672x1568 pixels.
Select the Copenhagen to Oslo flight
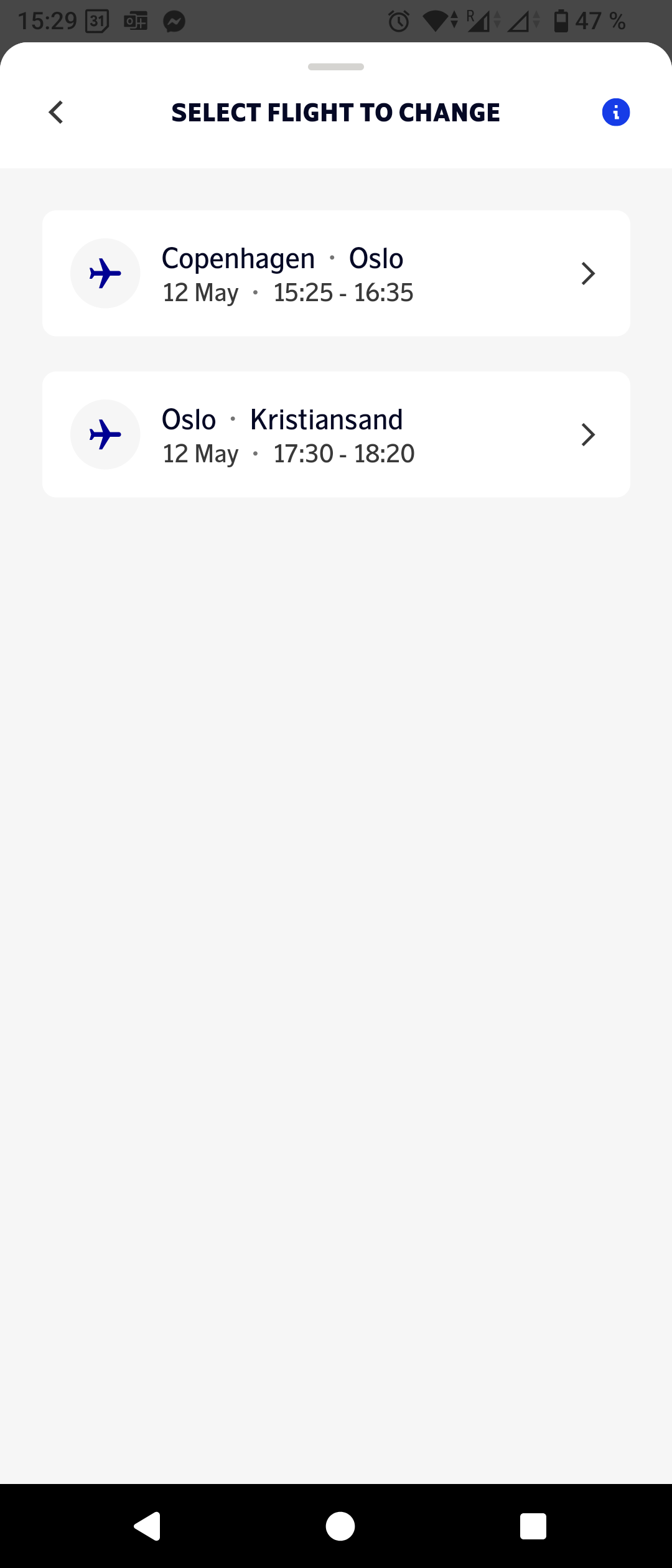tap(336, 274)
